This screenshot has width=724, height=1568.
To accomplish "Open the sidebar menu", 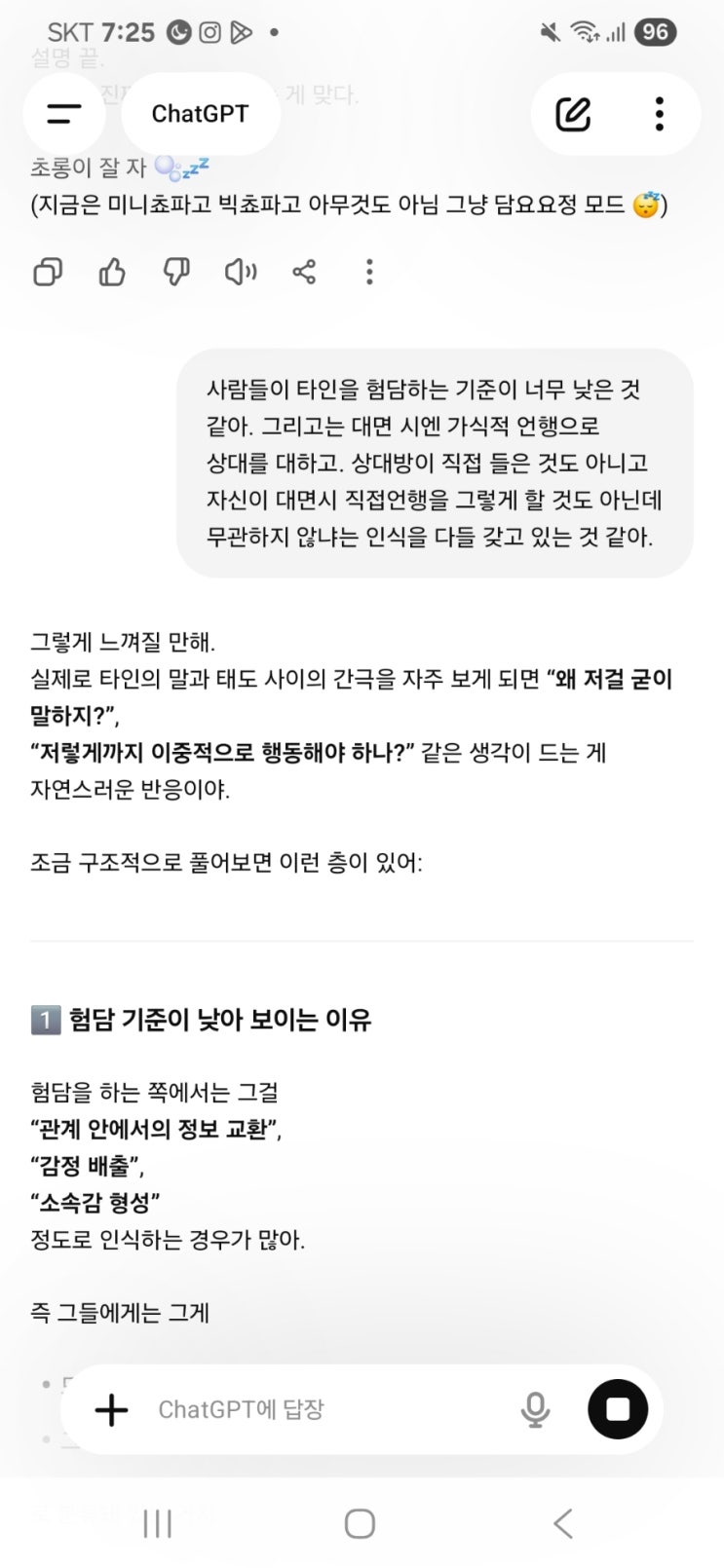I will (64, 114).
